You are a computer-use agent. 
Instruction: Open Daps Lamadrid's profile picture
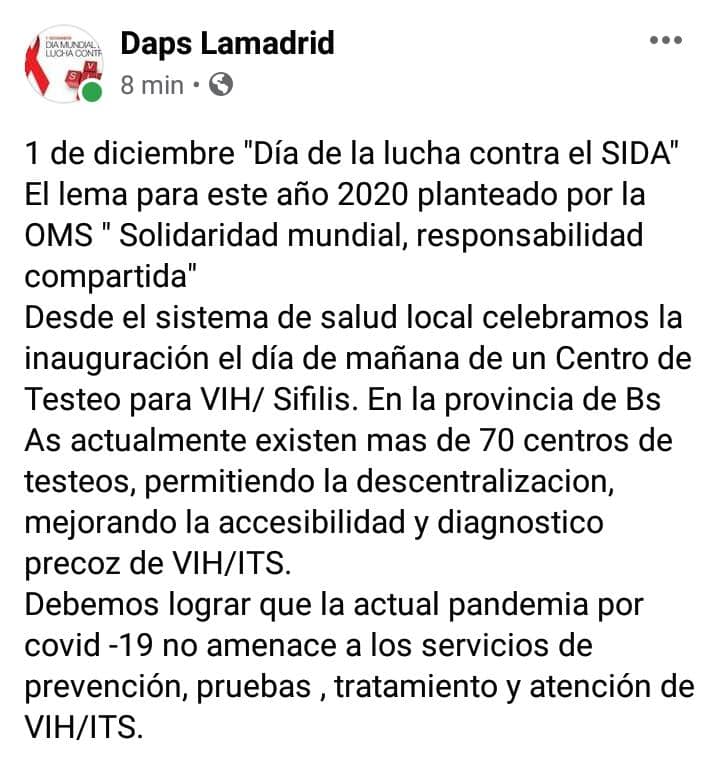click(64, 64)
